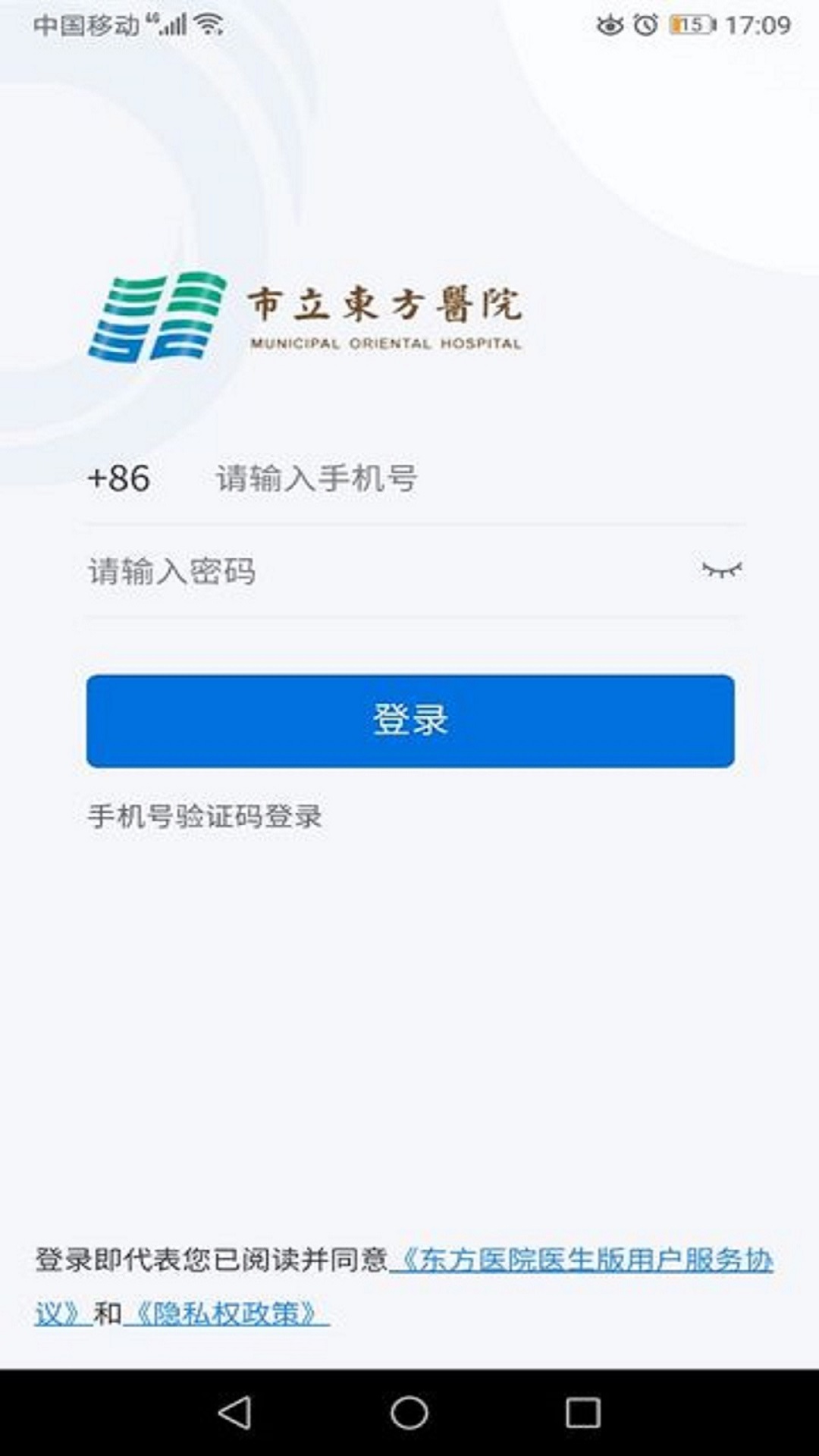The image size is (819, 1456).
Task: Toggle password visibility eye icon
Action: pos(721,570)
